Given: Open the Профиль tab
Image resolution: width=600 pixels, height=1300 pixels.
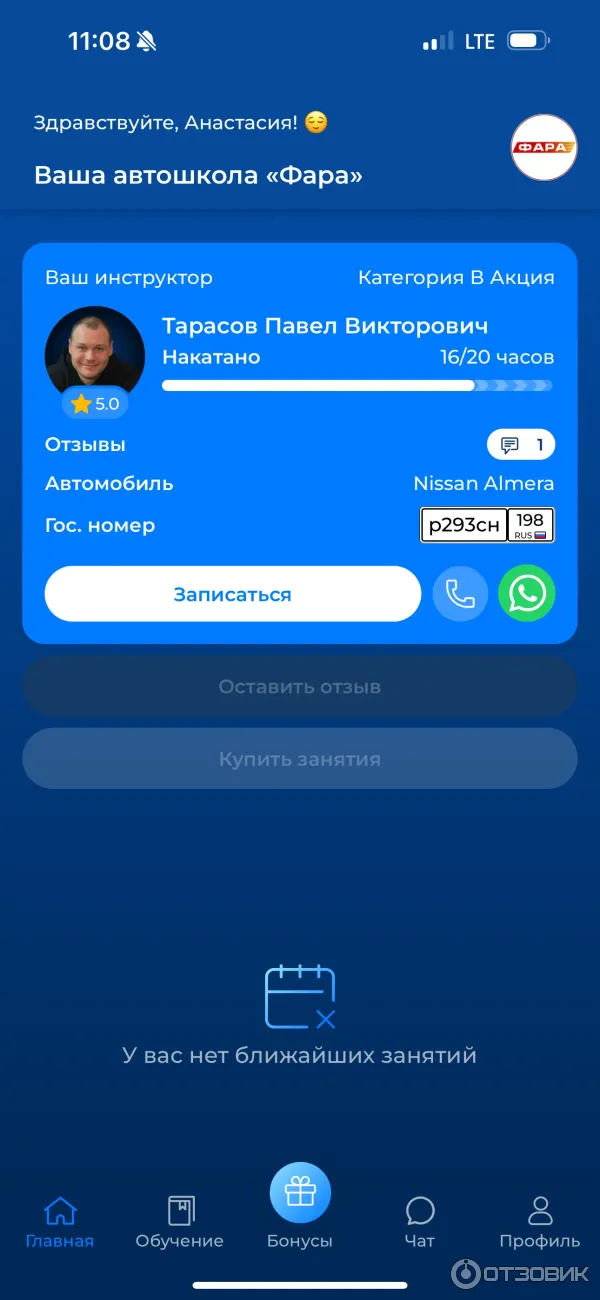Looking at the screenshot, I should [540, 1222].
